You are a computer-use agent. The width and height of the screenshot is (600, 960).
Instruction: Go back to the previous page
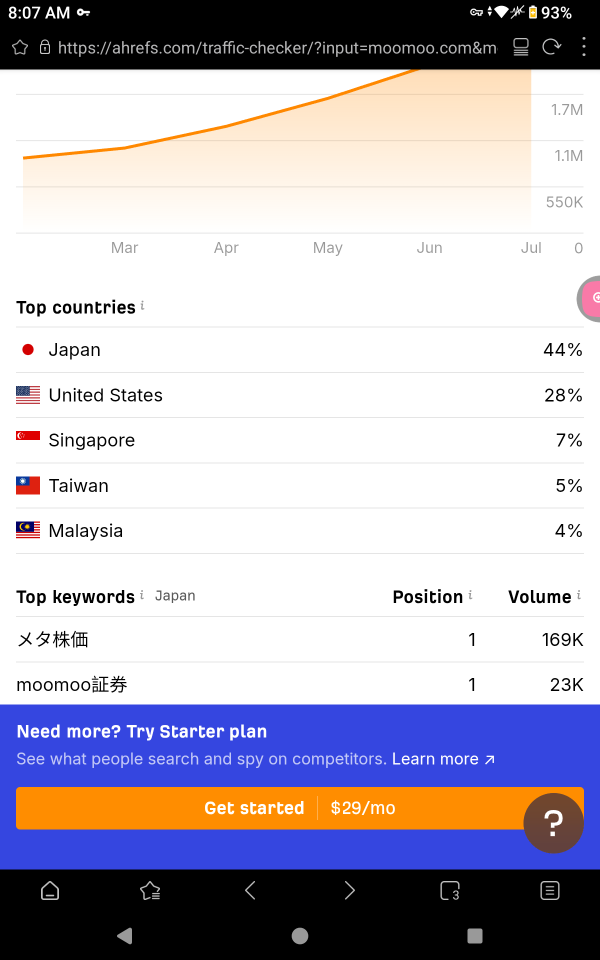tap(250, 890)
